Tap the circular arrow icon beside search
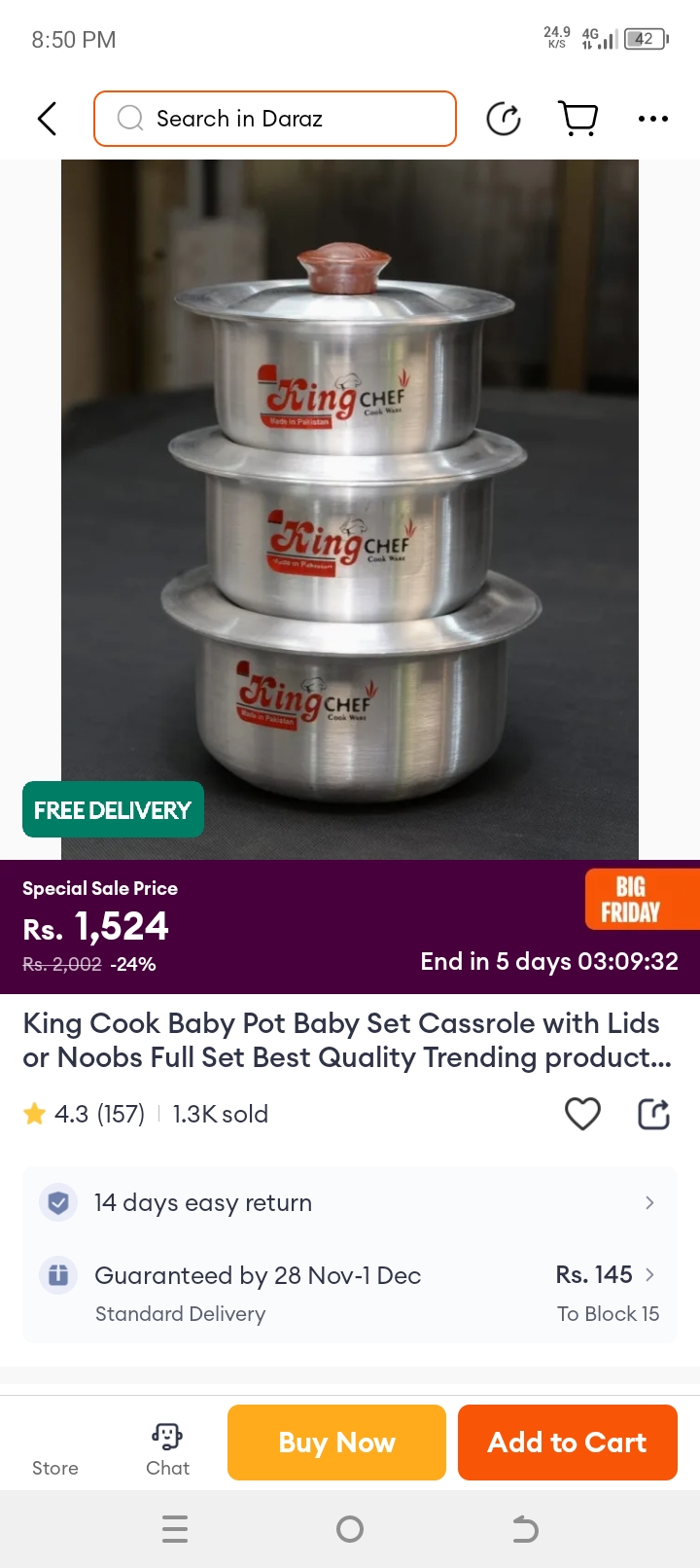Viewport: 700px width, 1568px height. pos(504,119)
